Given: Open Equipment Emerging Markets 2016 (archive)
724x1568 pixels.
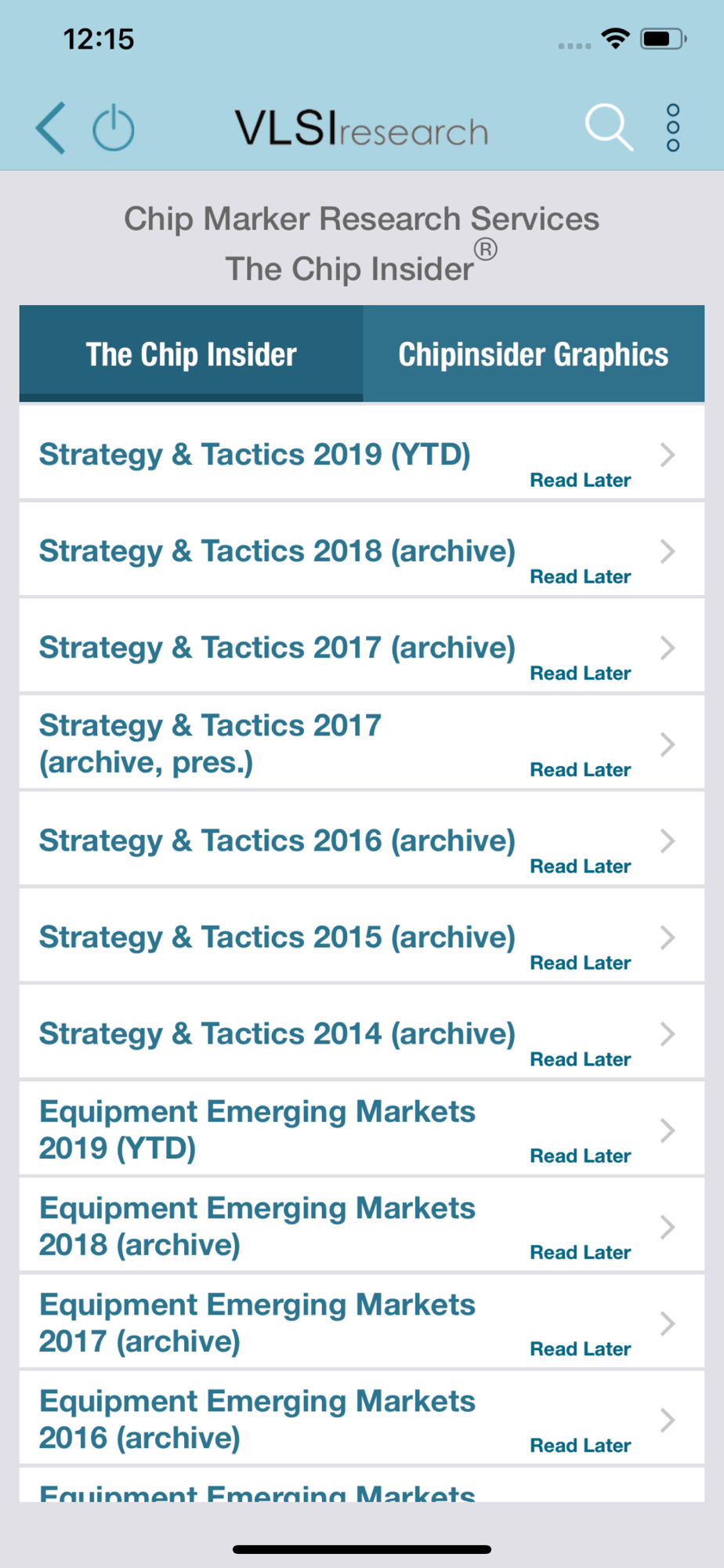Looking at the screenshot, I should pyautogui.click(x=362, y=1417).
